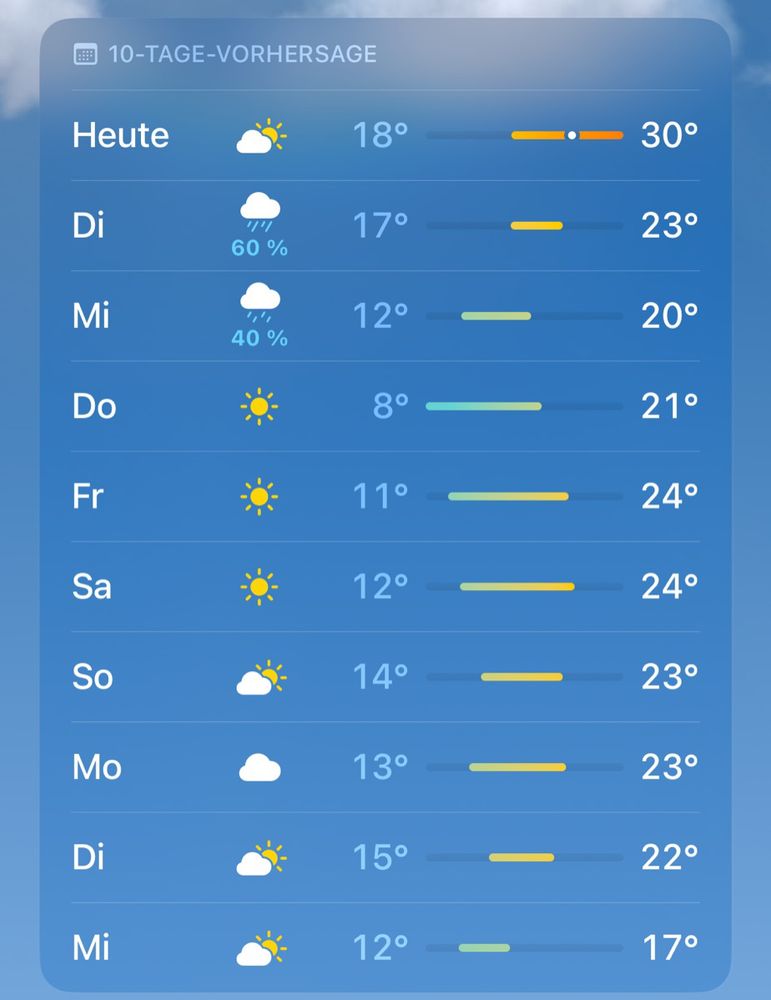Tap the partly cloudy icon on second Di row

coord(260,856)
